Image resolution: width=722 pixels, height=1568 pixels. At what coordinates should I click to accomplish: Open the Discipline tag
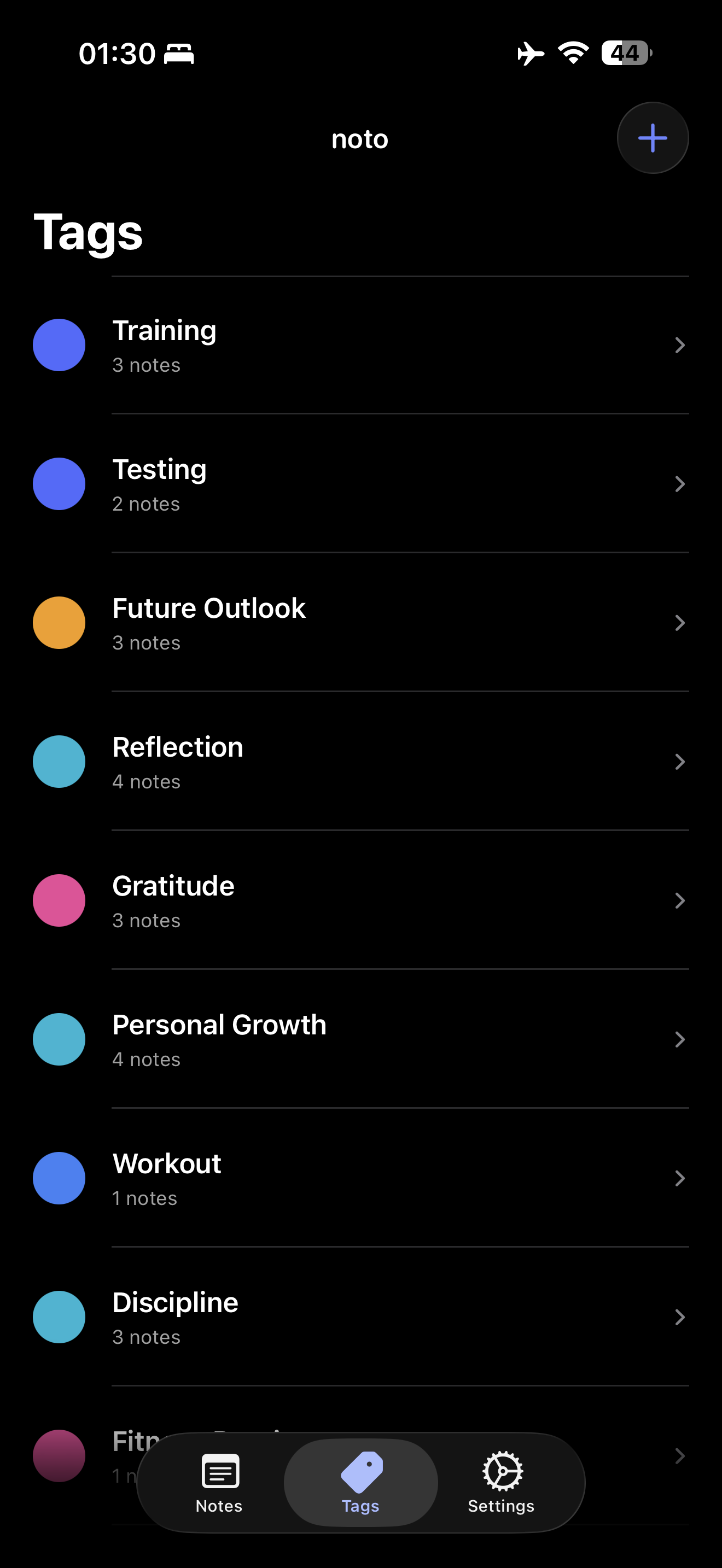pyautogui.click(x=365, y=1317)
